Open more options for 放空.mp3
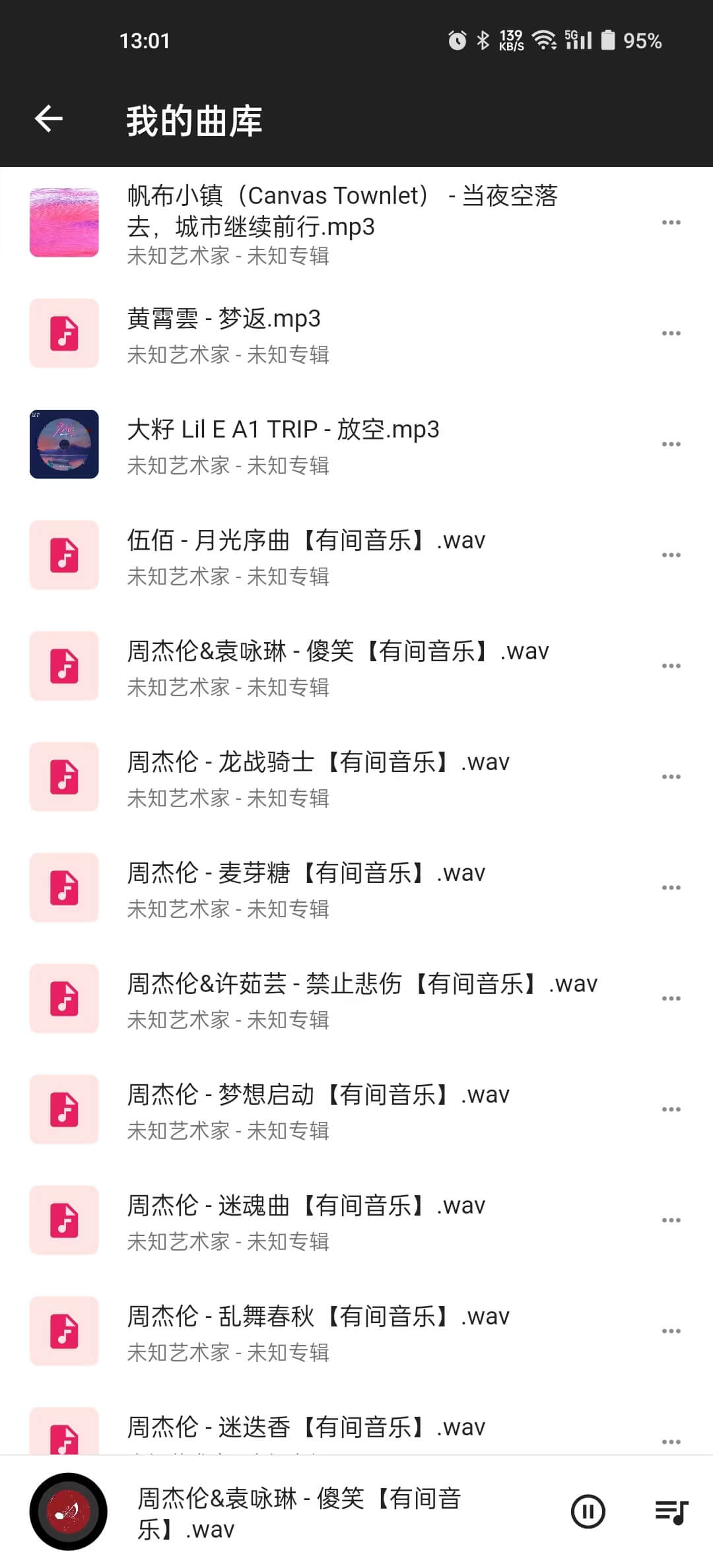The height and width of the screenshot is (1568, 713). (671, 444)
